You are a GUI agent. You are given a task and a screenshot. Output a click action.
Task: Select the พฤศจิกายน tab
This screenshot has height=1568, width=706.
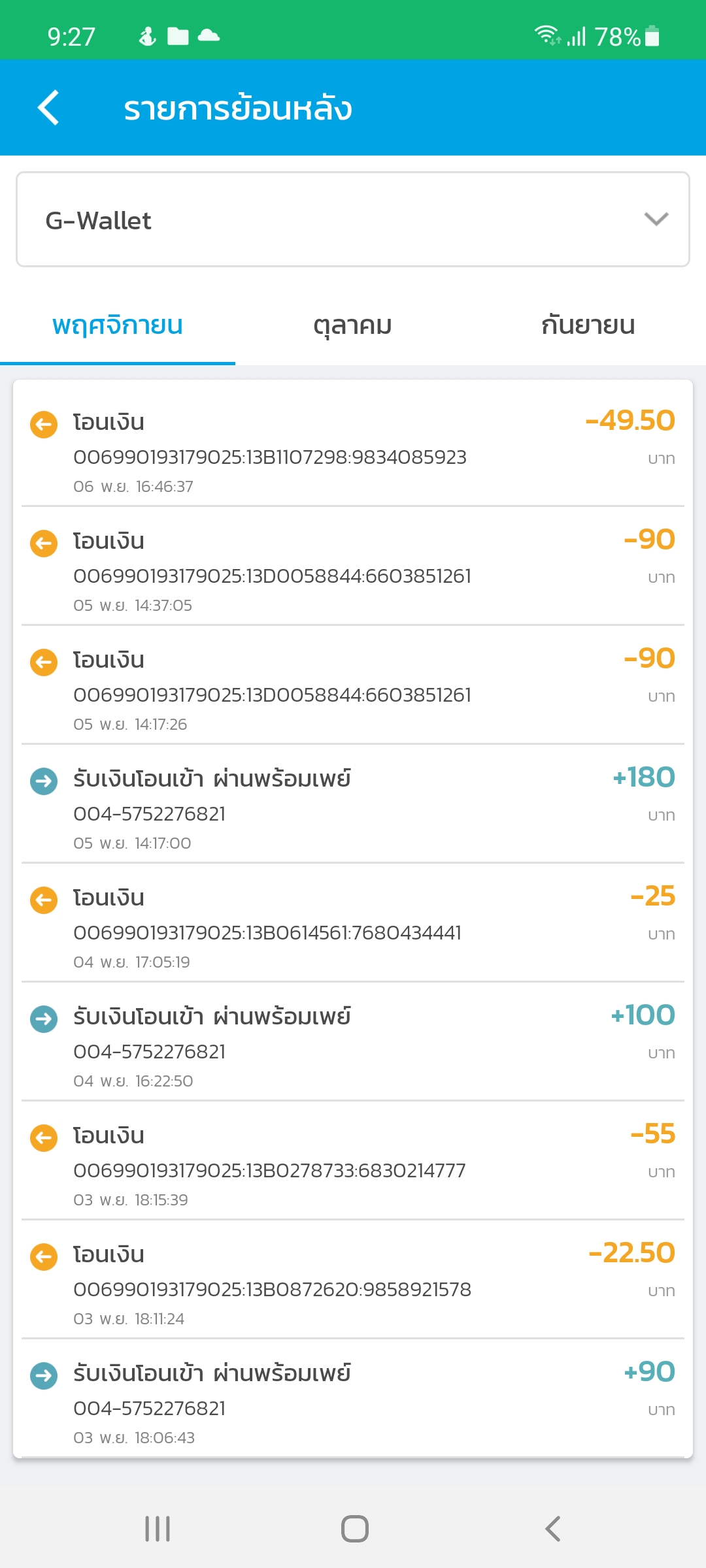pos(118,325)
